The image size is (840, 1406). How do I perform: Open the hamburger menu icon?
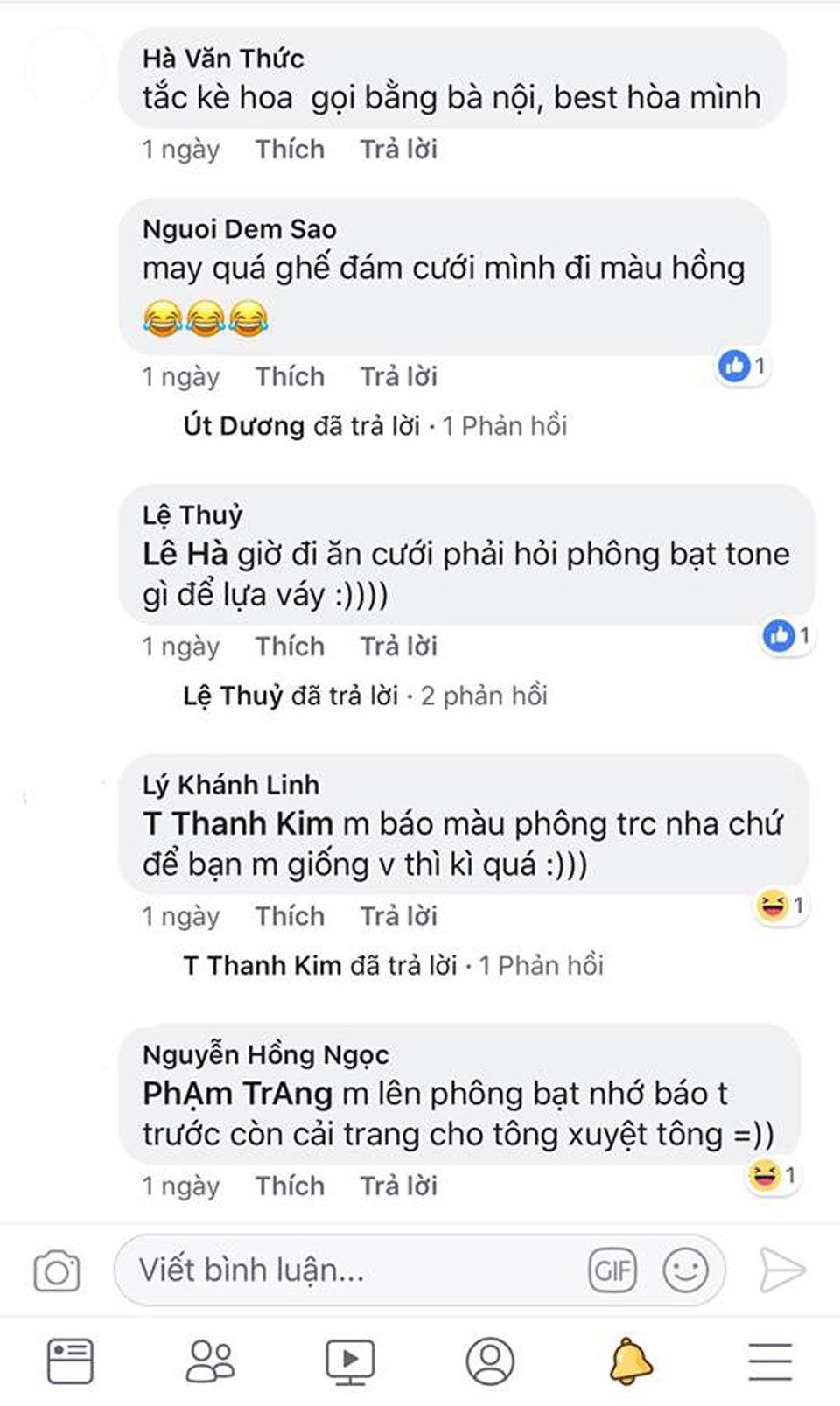tap(770, 1361)
